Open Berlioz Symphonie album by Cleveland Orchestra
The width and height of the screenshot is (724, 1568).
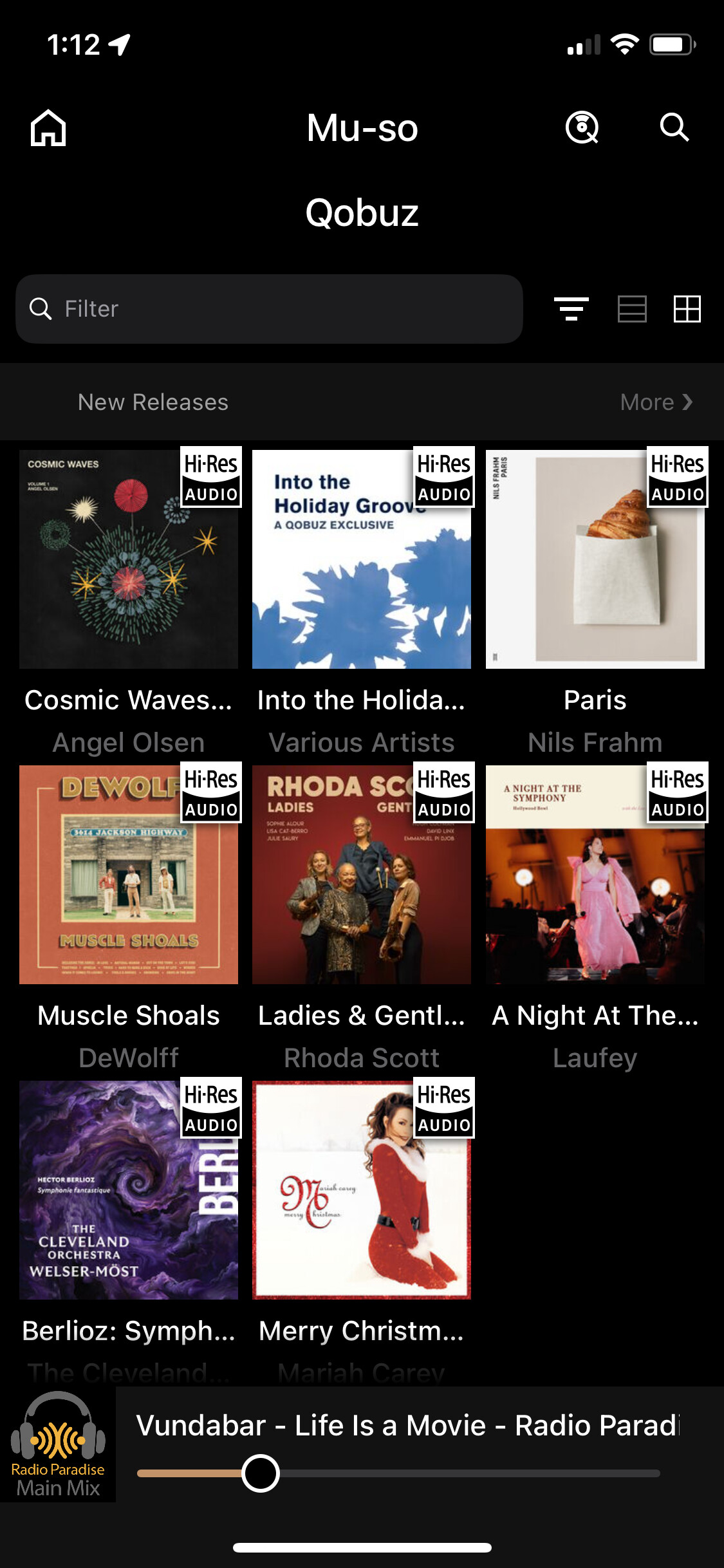point(129,1190)
